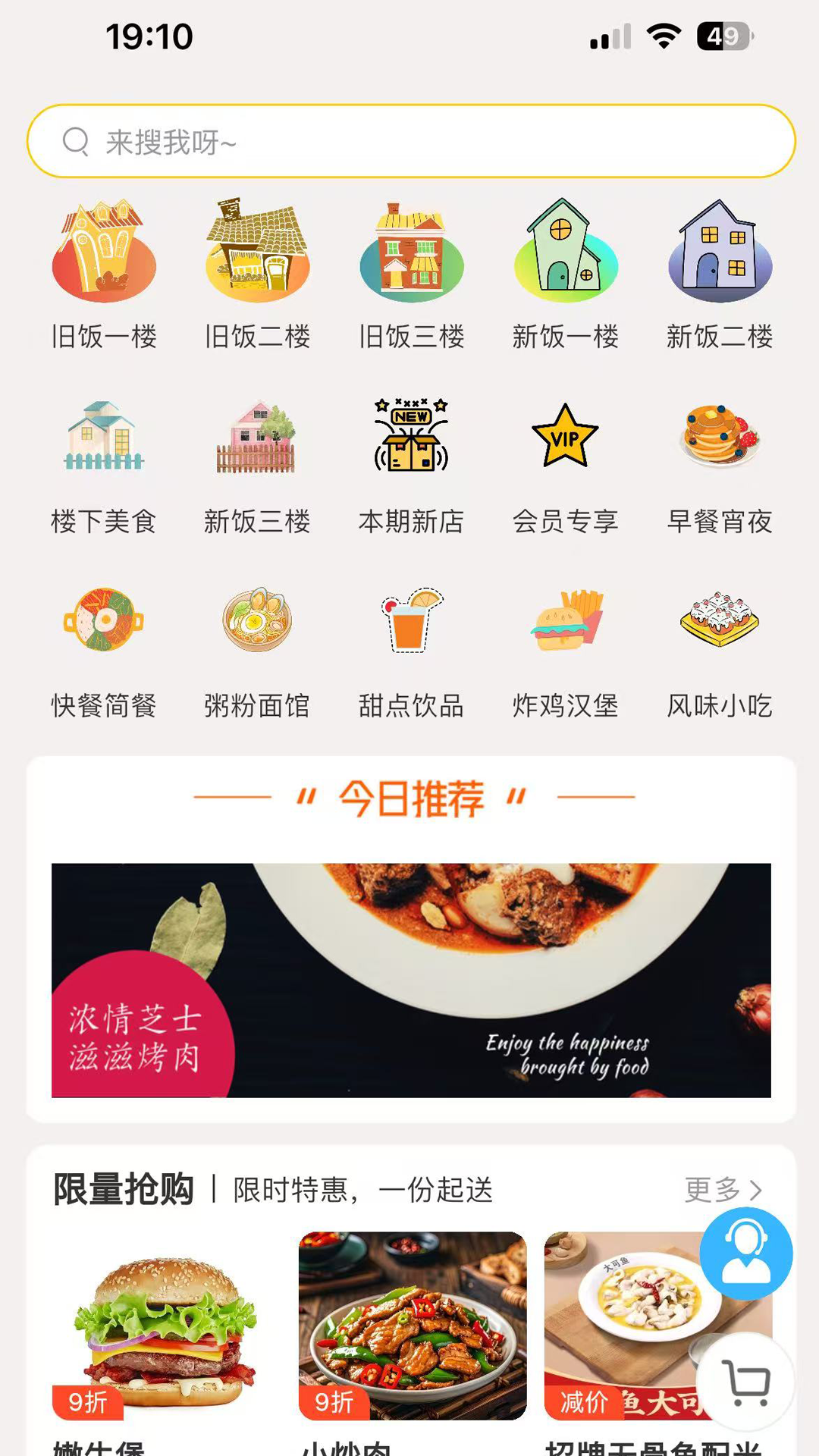Open the 浓情芝士滋滋烤肉 recommendation banner
The width and height of the screenshot is (819, 1456).
tap(411, 980)
